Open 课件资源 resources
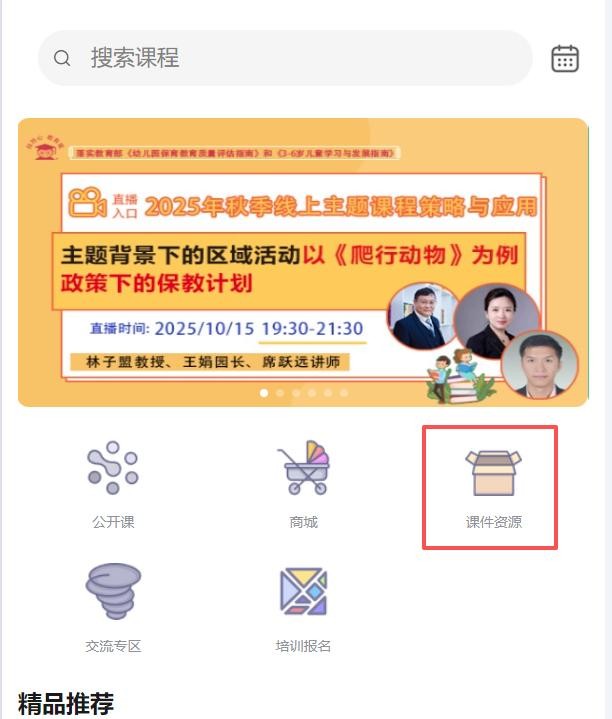 493,486
